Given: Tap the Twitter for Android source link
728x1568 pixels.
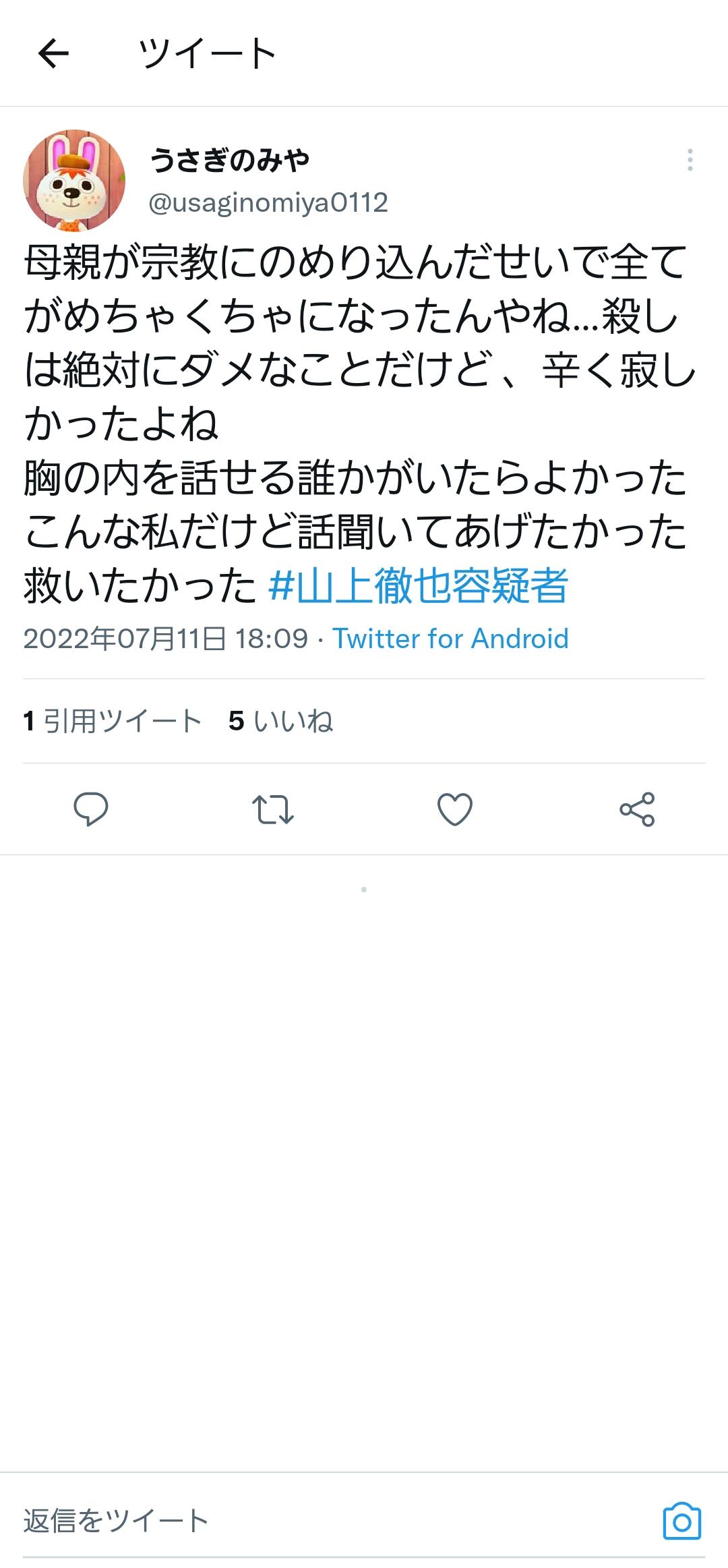Looking at the screenshot, I should [450, 639].
